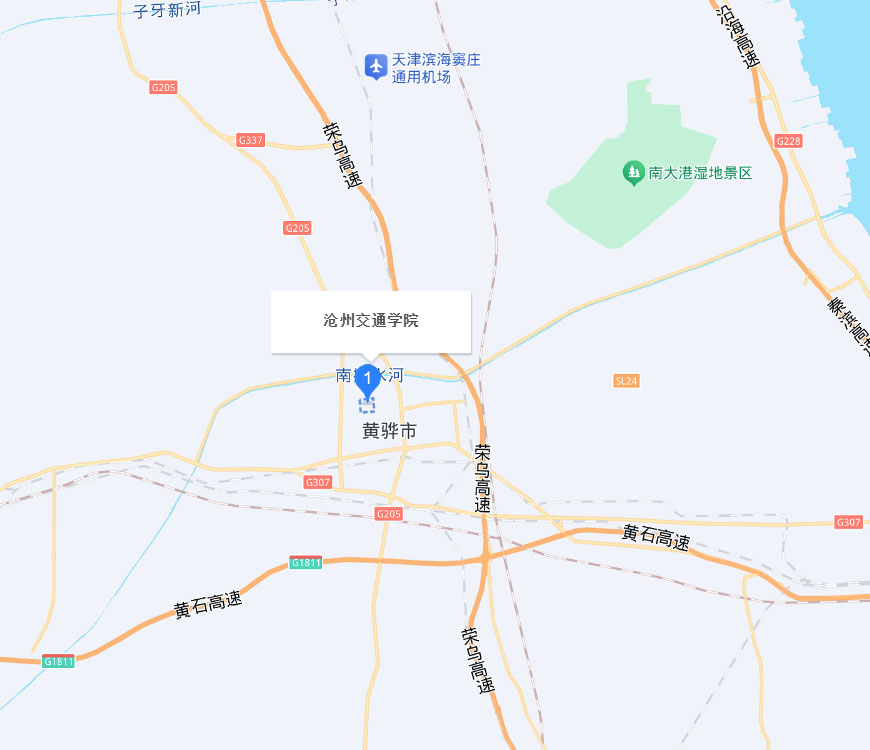Tap the blue location marker numbered 1
Screen dimensions: 870x750
tap(367, 380)
